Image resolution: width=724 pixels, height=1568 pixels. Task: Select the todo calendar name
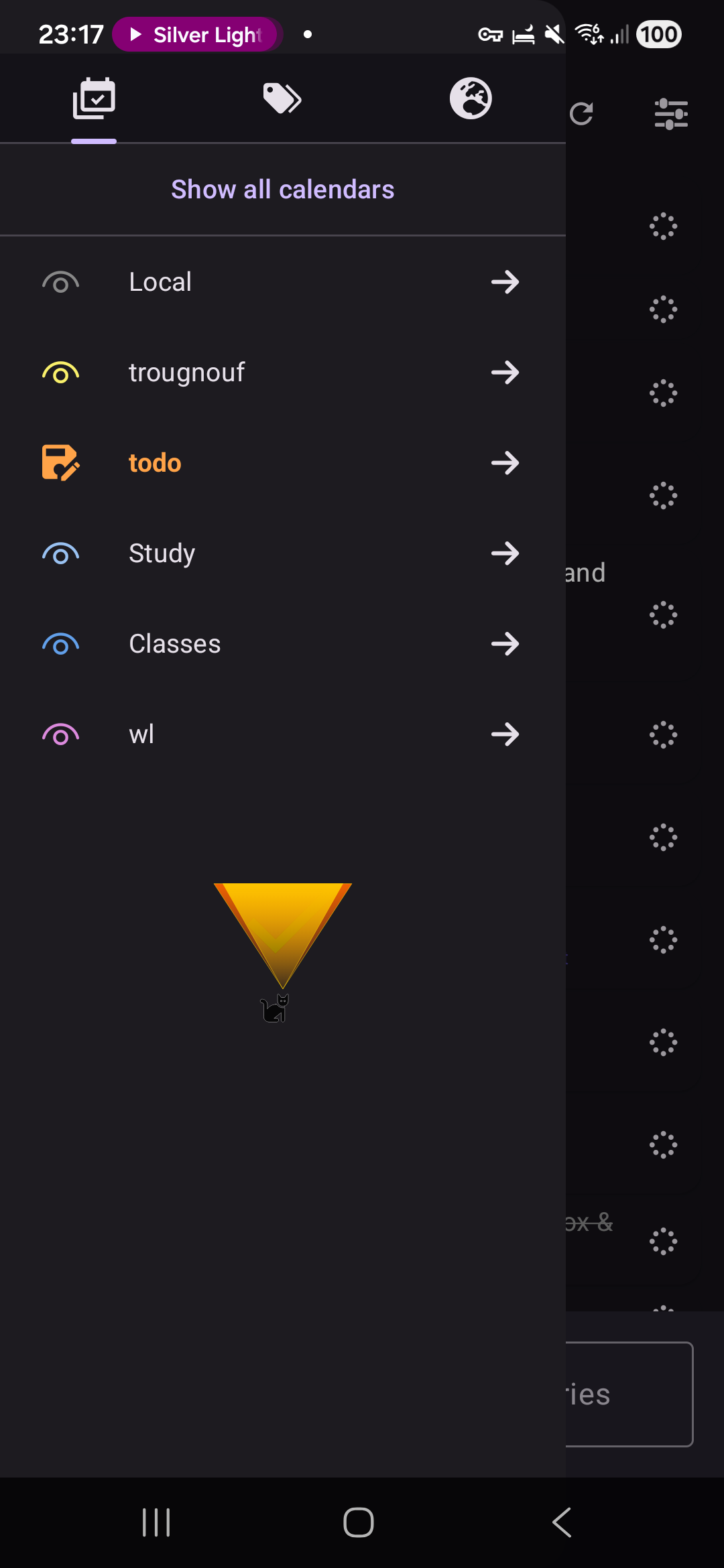coord(155,463)
